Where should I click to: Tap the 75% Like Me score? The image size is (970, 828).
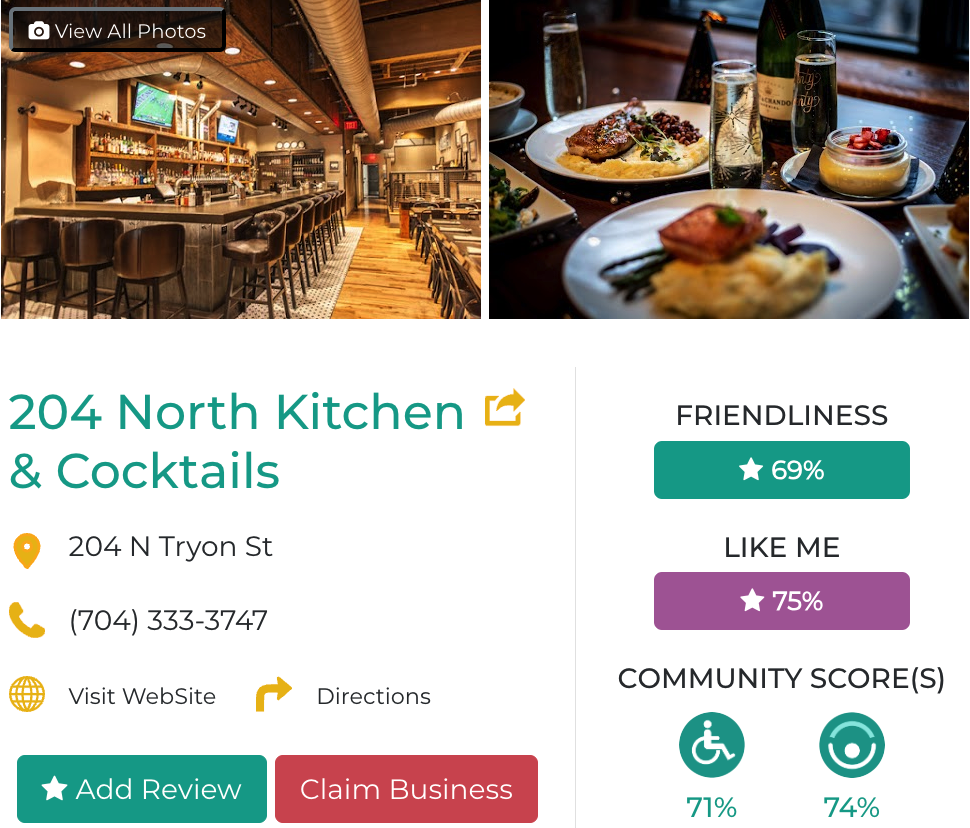click(781, 601)
